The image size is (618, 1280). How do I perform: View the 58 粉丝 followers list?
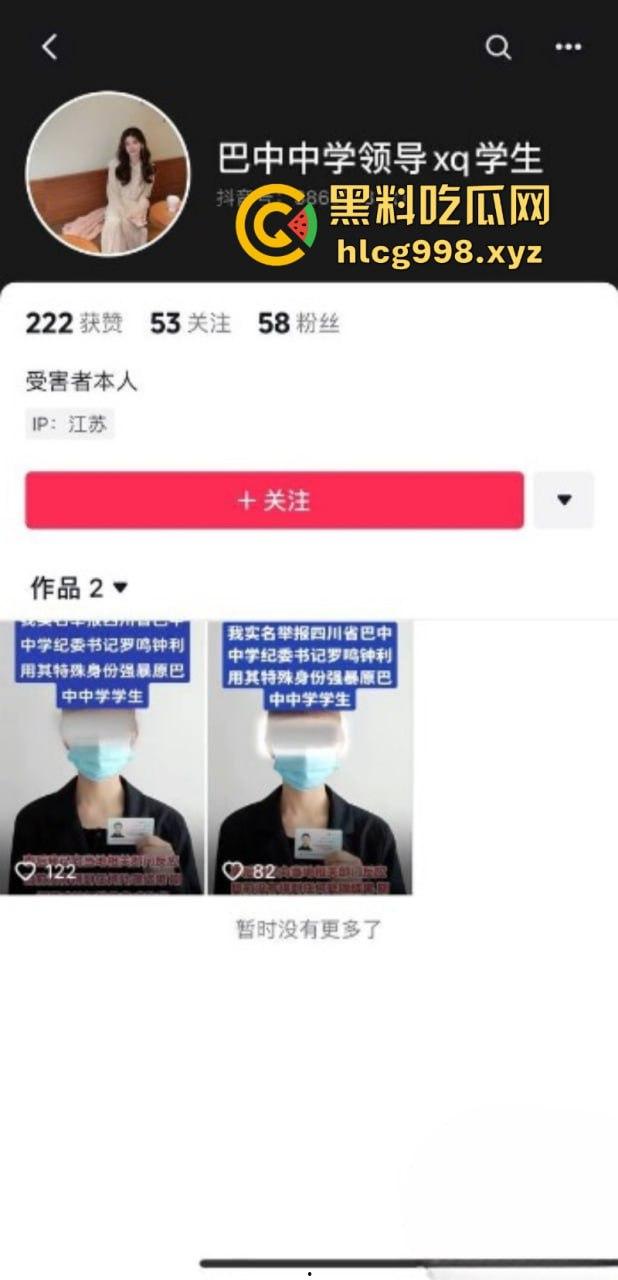(x=298, y=323)
